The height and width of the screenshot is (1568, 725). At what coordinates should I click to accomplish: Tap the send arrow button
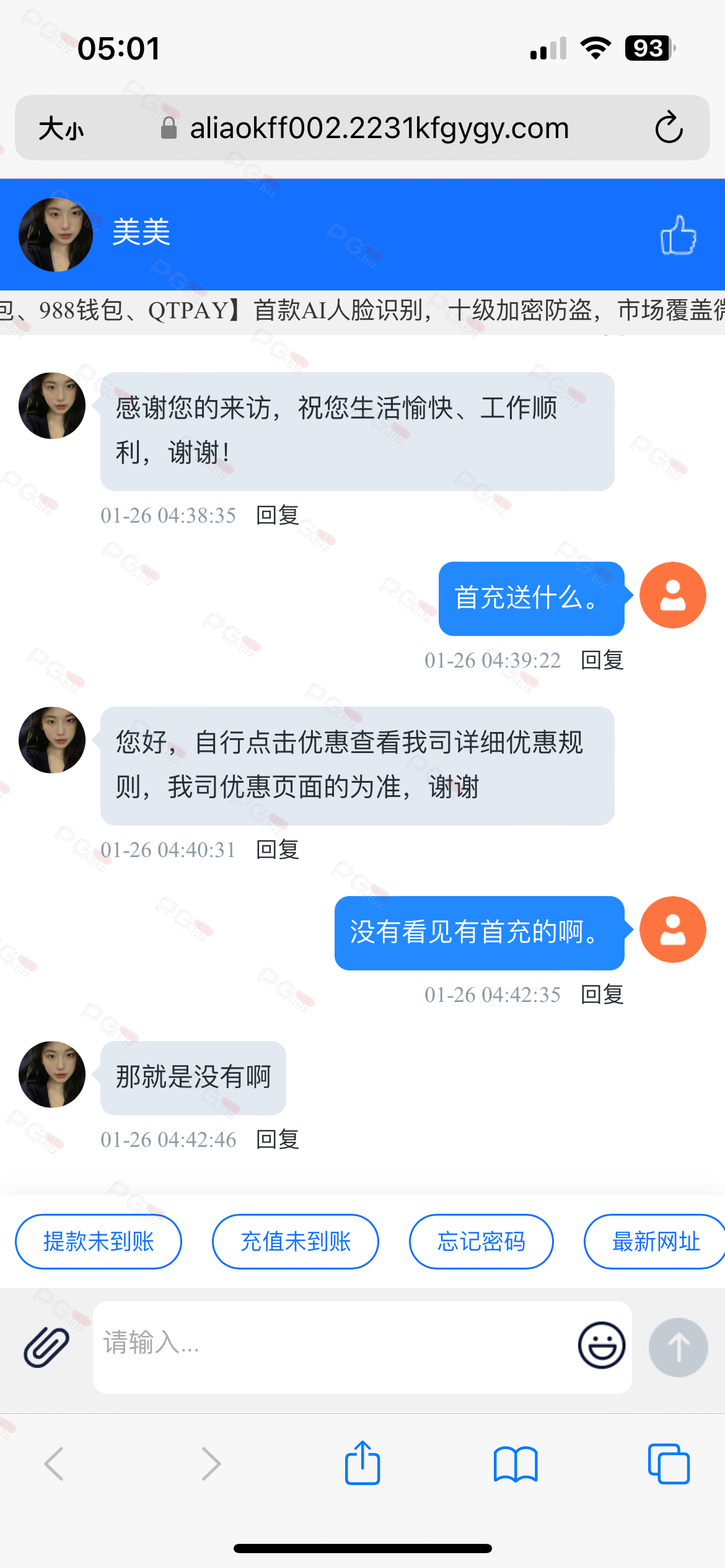point(678,1347)
